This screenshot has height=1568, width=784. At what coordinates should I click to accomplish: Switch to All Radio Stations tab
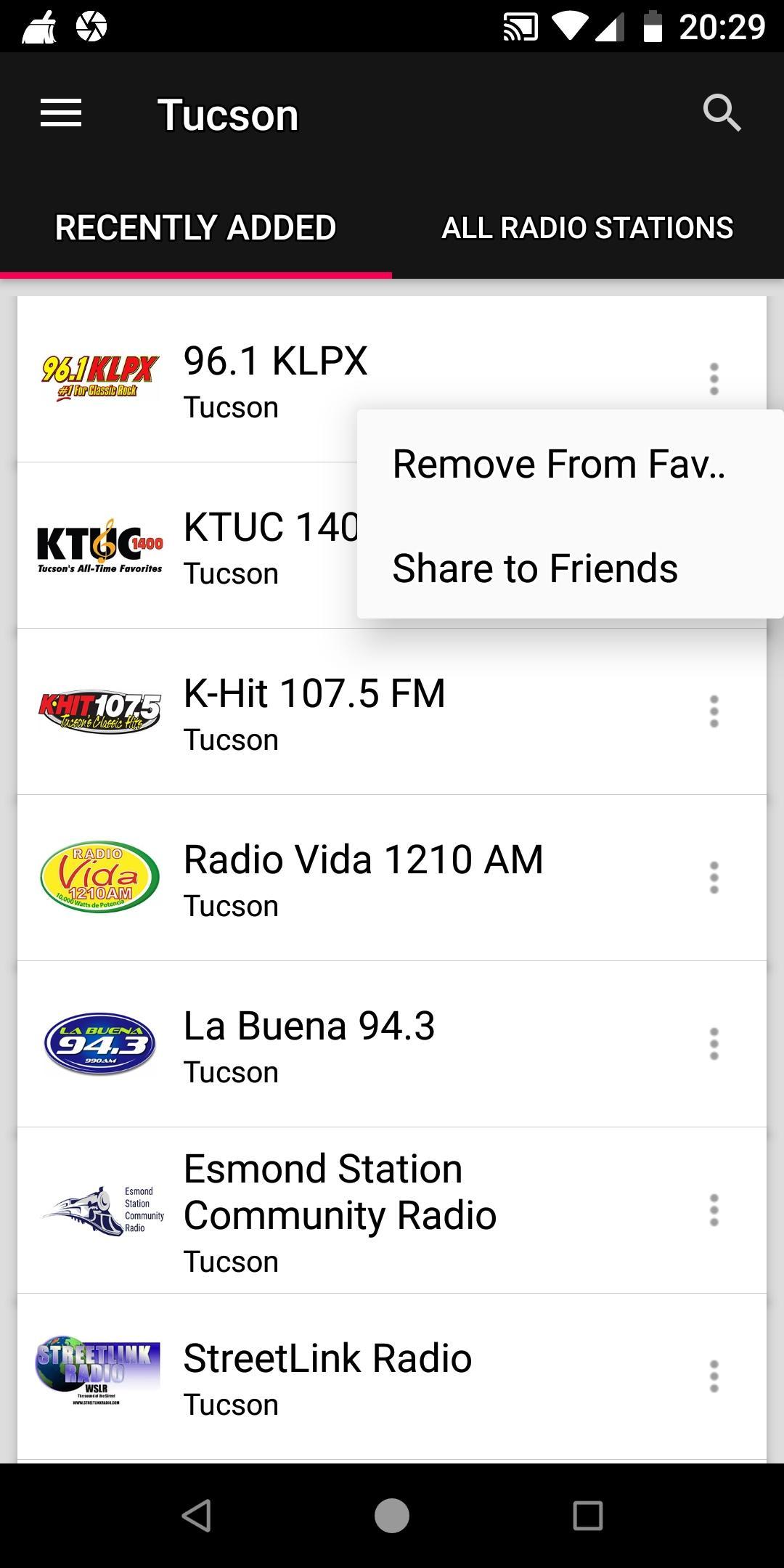588,228
